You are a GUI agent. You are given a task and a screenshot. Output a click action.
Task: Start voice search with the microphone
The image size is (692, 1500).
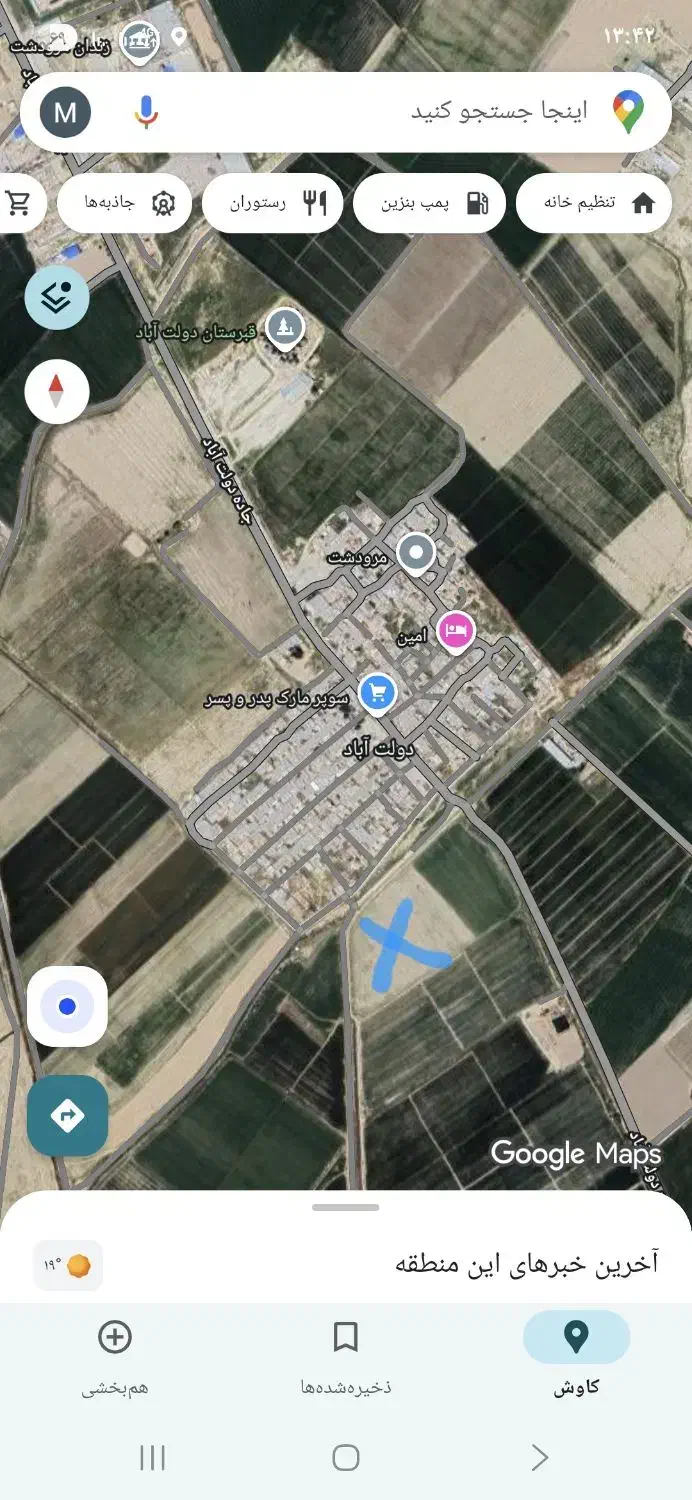(x=146, y=112)
